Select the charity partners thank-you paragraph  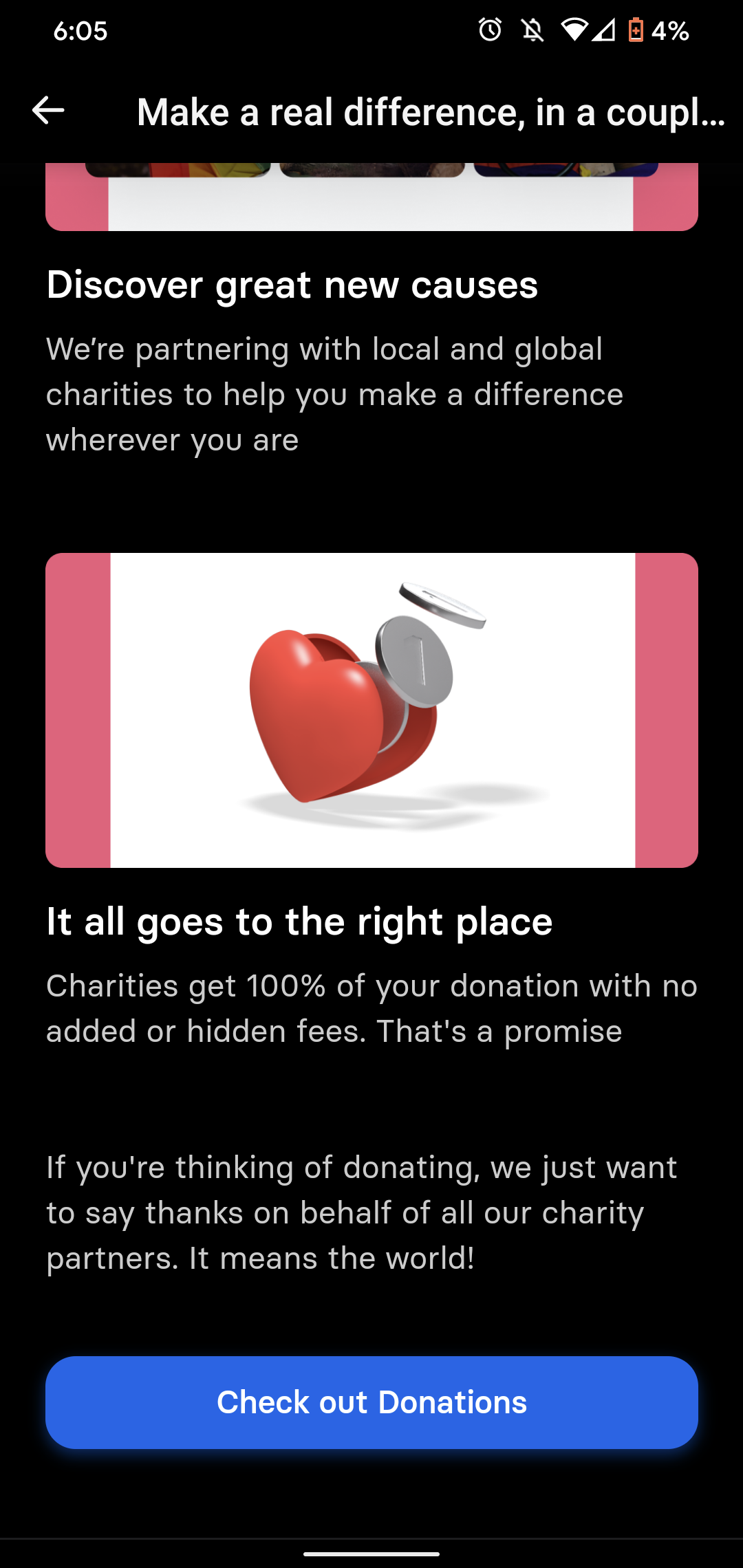tap(361, 1212)
